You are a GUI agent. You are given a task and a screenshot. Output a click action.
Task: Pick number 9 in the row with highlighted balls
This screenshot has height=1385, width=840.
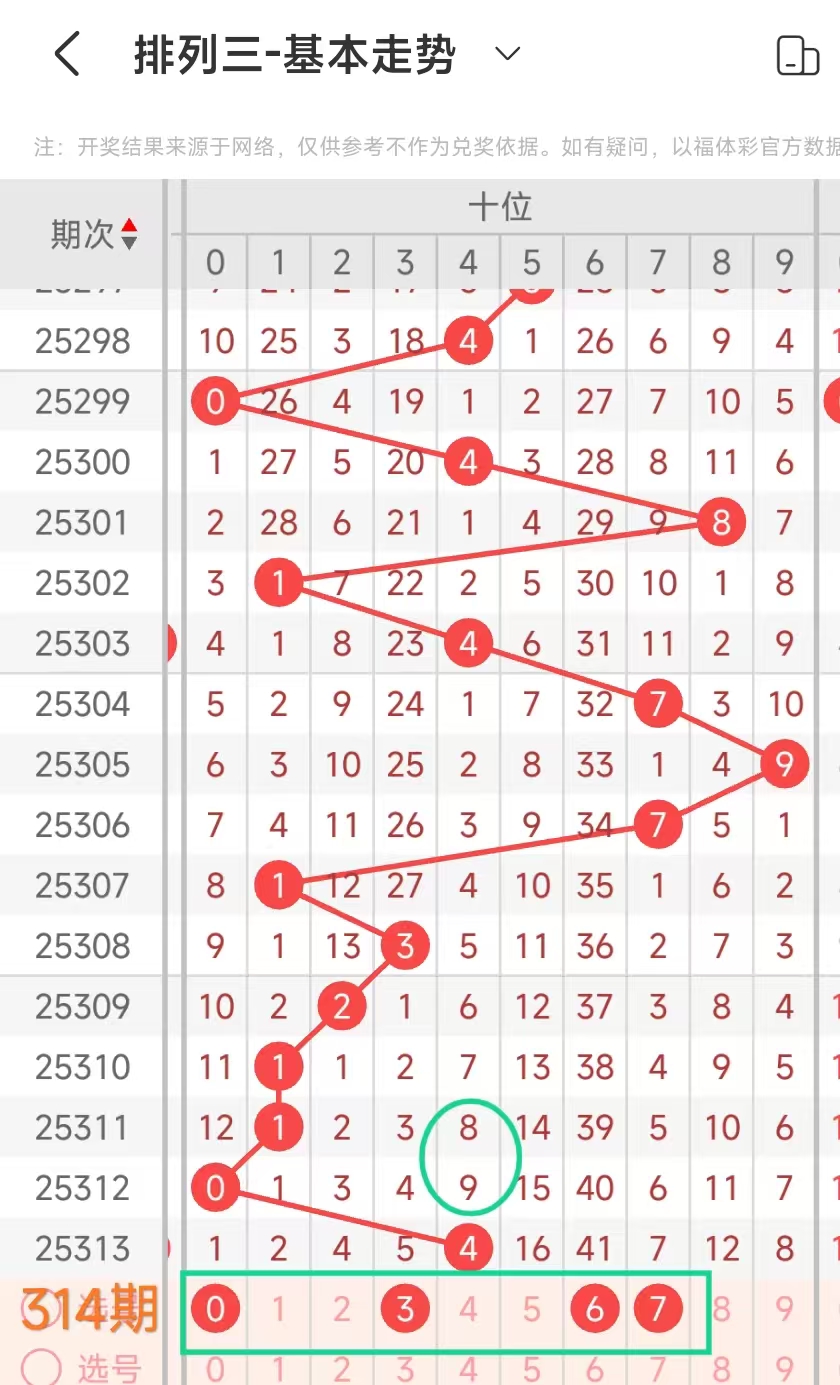pos(785,1308)
